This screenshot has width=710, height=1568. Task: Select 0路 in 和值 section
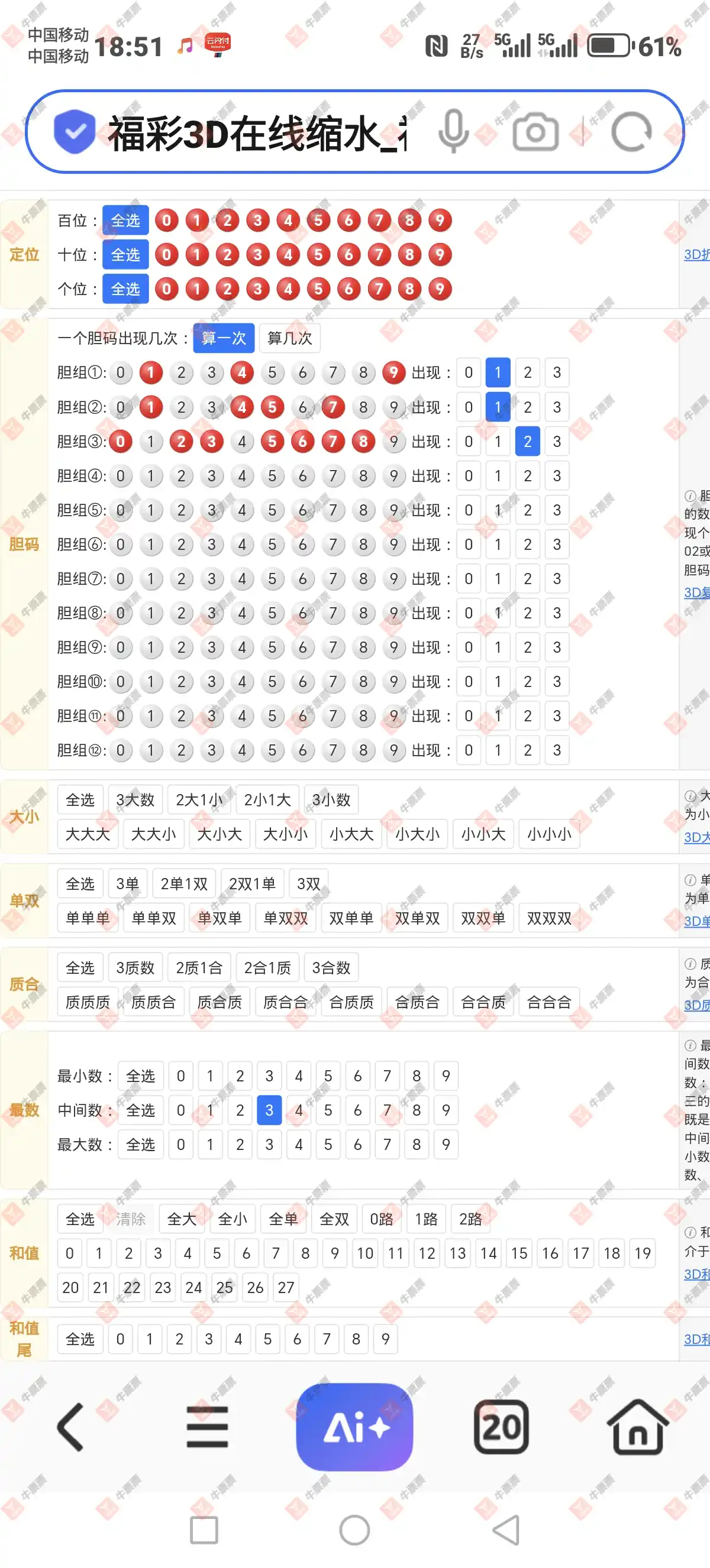click(382, 1219)
